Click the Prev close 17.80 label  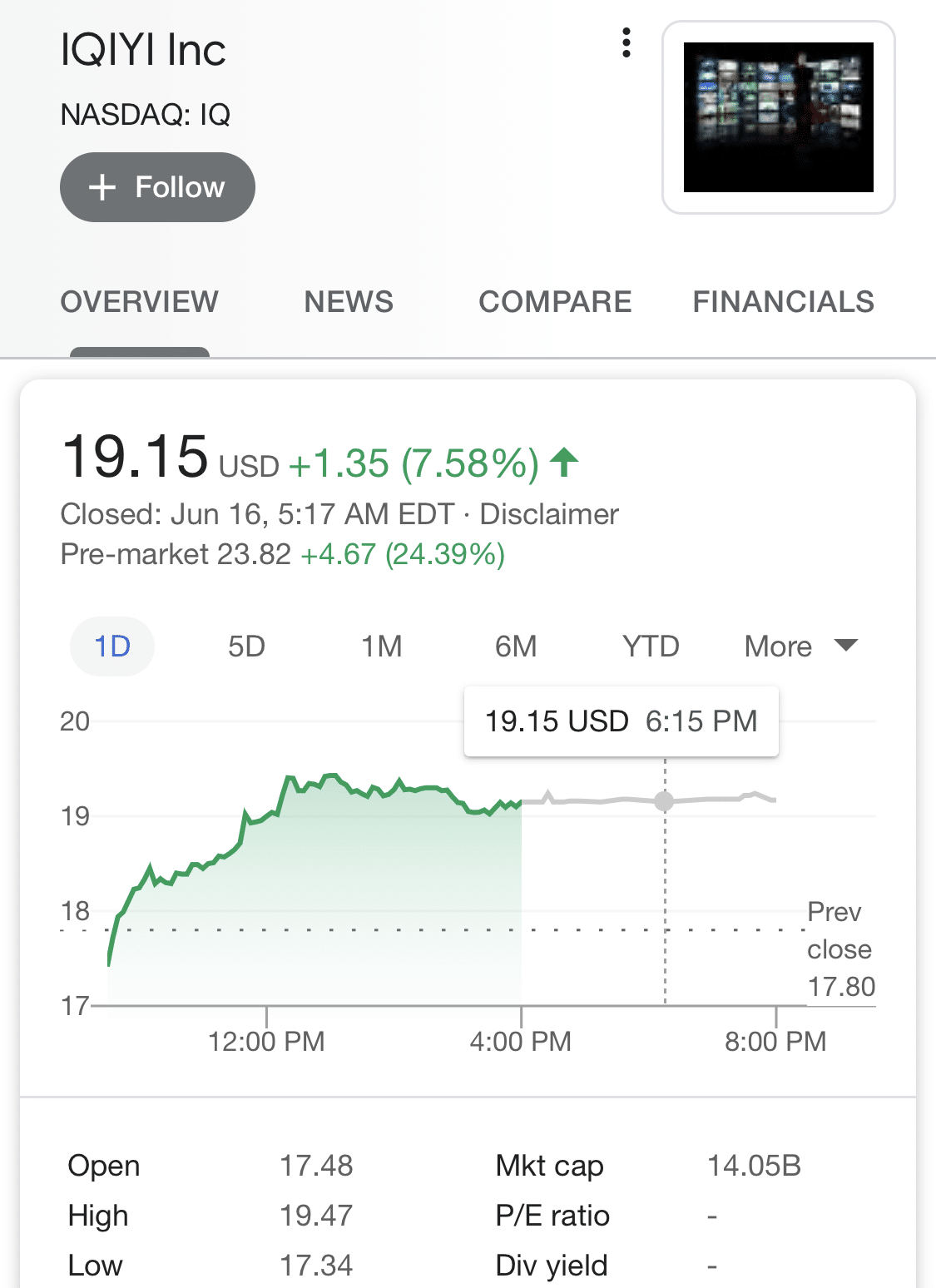(x=839, y=949)
